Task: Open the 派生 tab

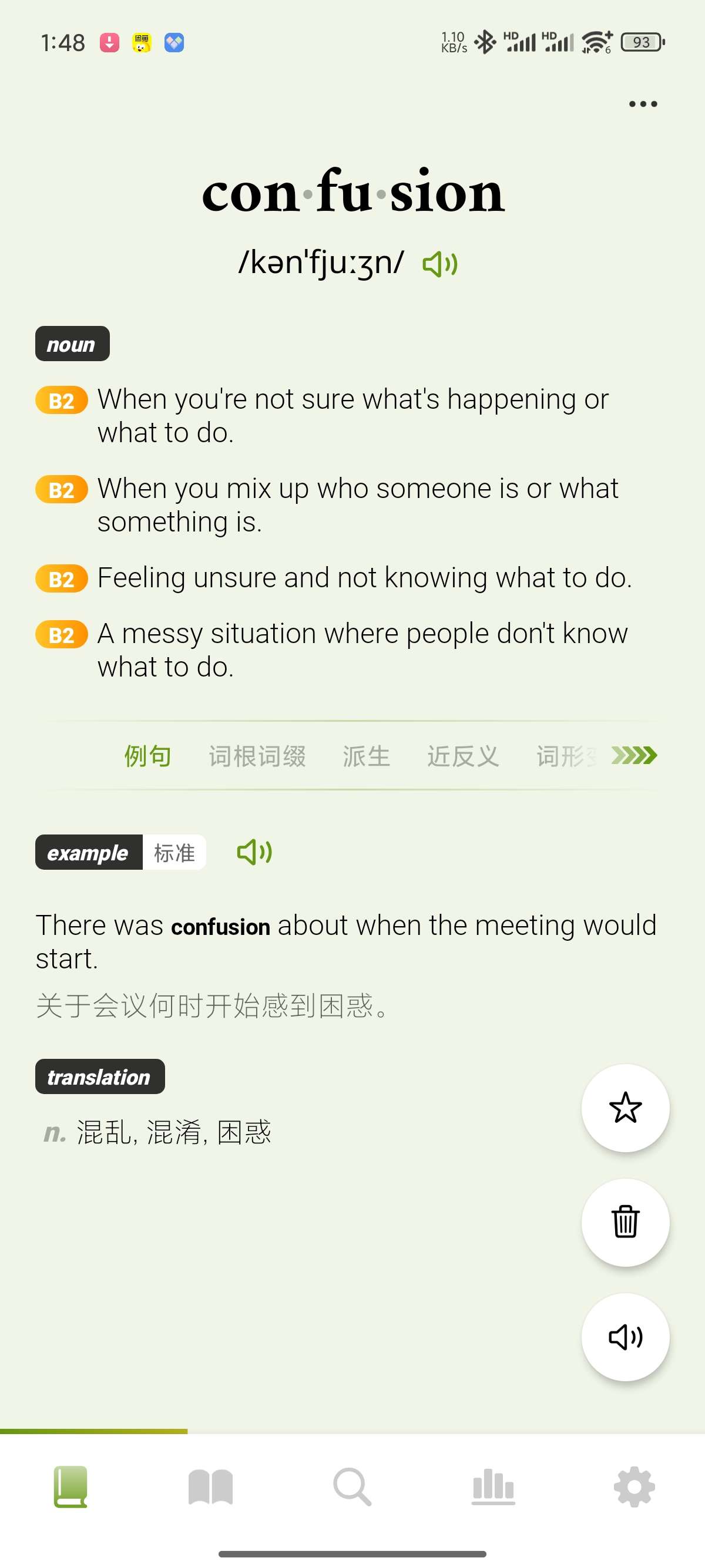Action: [x=366, y=756]
